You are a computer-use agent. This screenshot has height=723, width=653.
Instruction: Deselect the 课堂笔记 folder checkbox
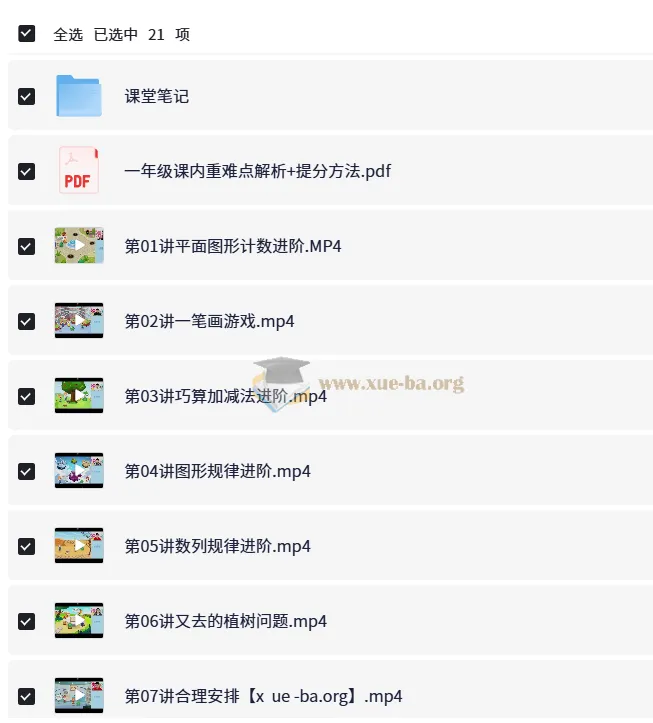27,97
